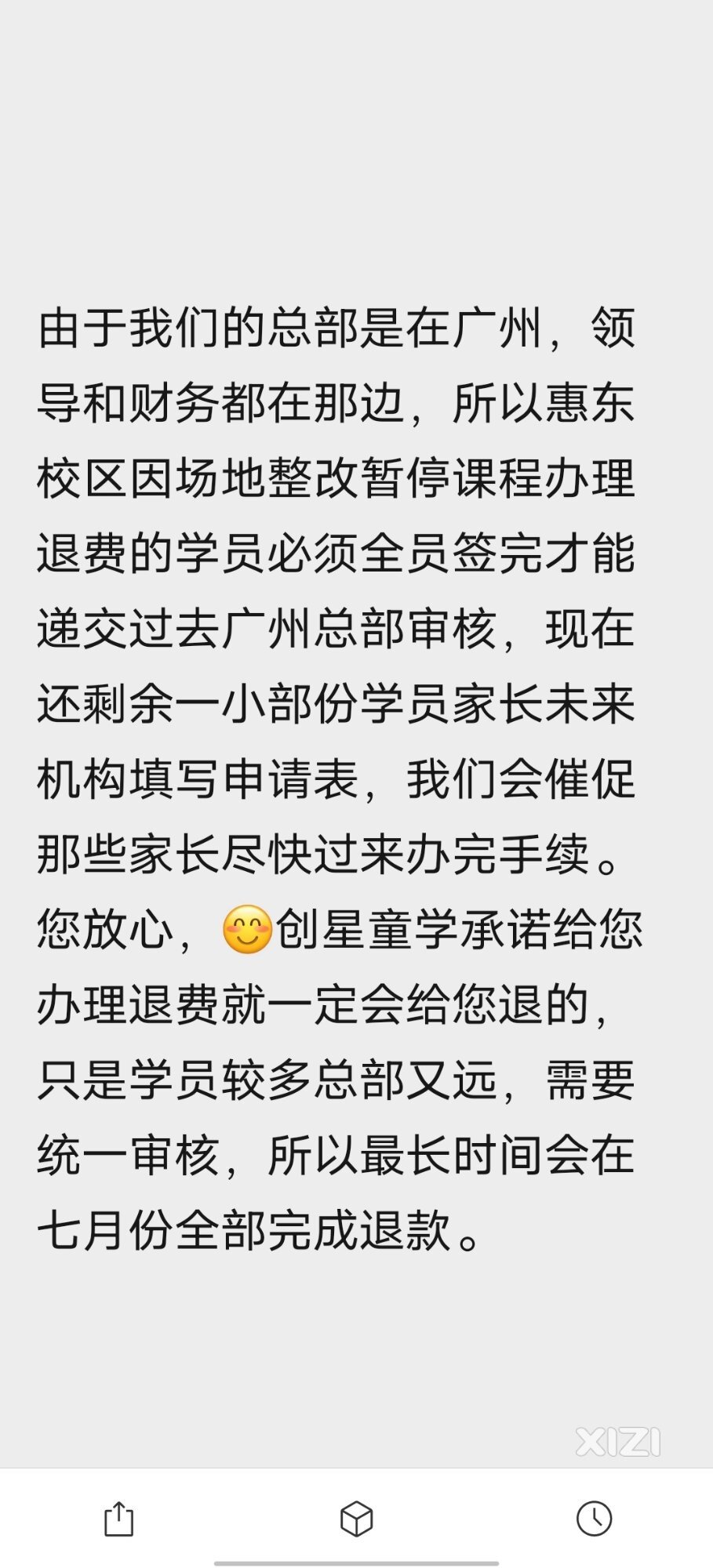Open the clock history icon
The height and width of the screenshot is (1568, 713).
pyautogui.click(x=594, y=1519)
